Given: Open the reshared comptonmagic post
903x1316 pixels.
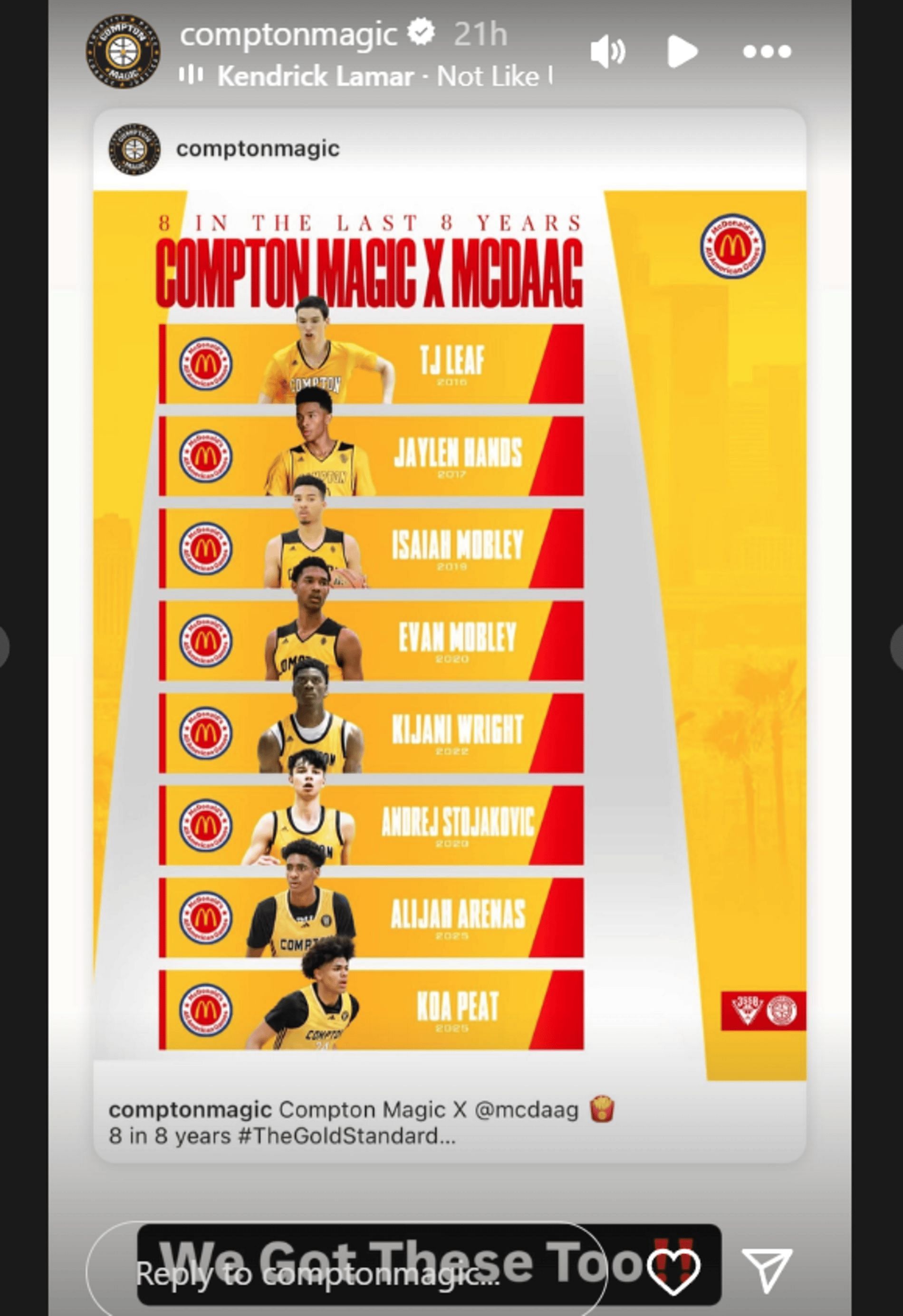Looking at the screenshot, I should tap(449, 623).
